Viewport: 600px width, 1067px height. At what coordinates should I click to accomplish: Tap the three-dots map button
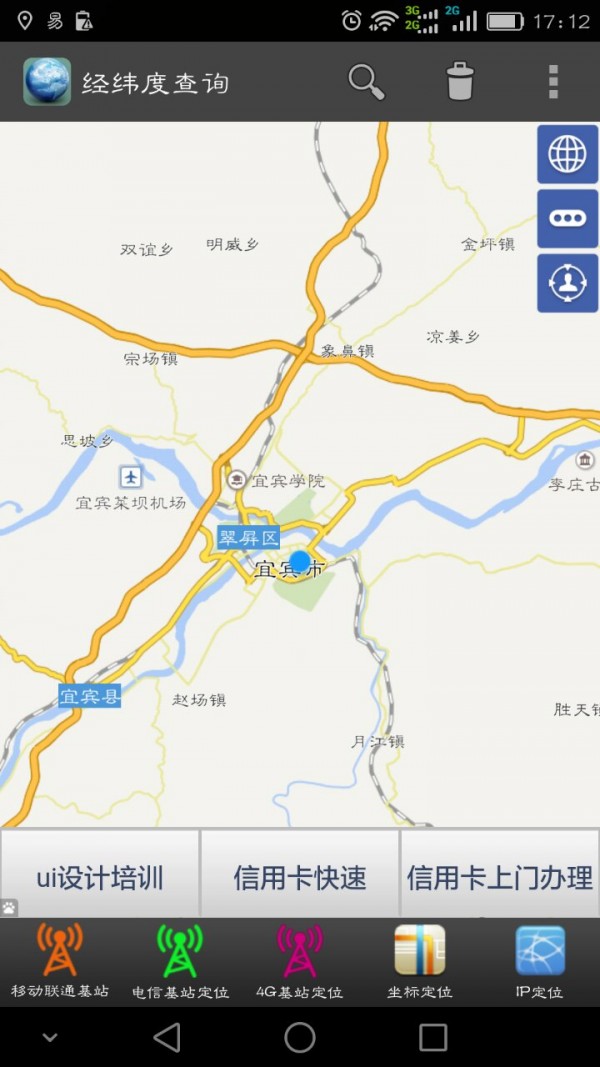567,219
